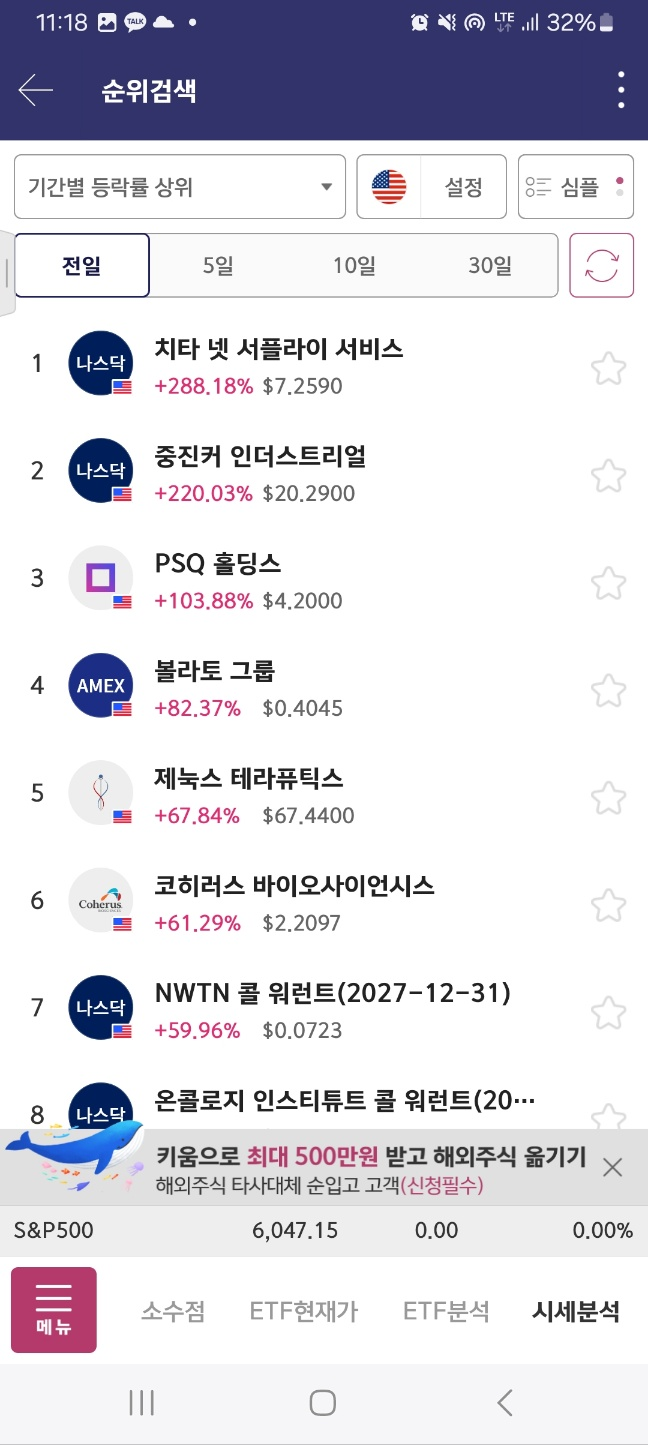Go to the 소수점 tab
The height and width of the screenshot is (1445, 648).
(x=173, y=1311)
